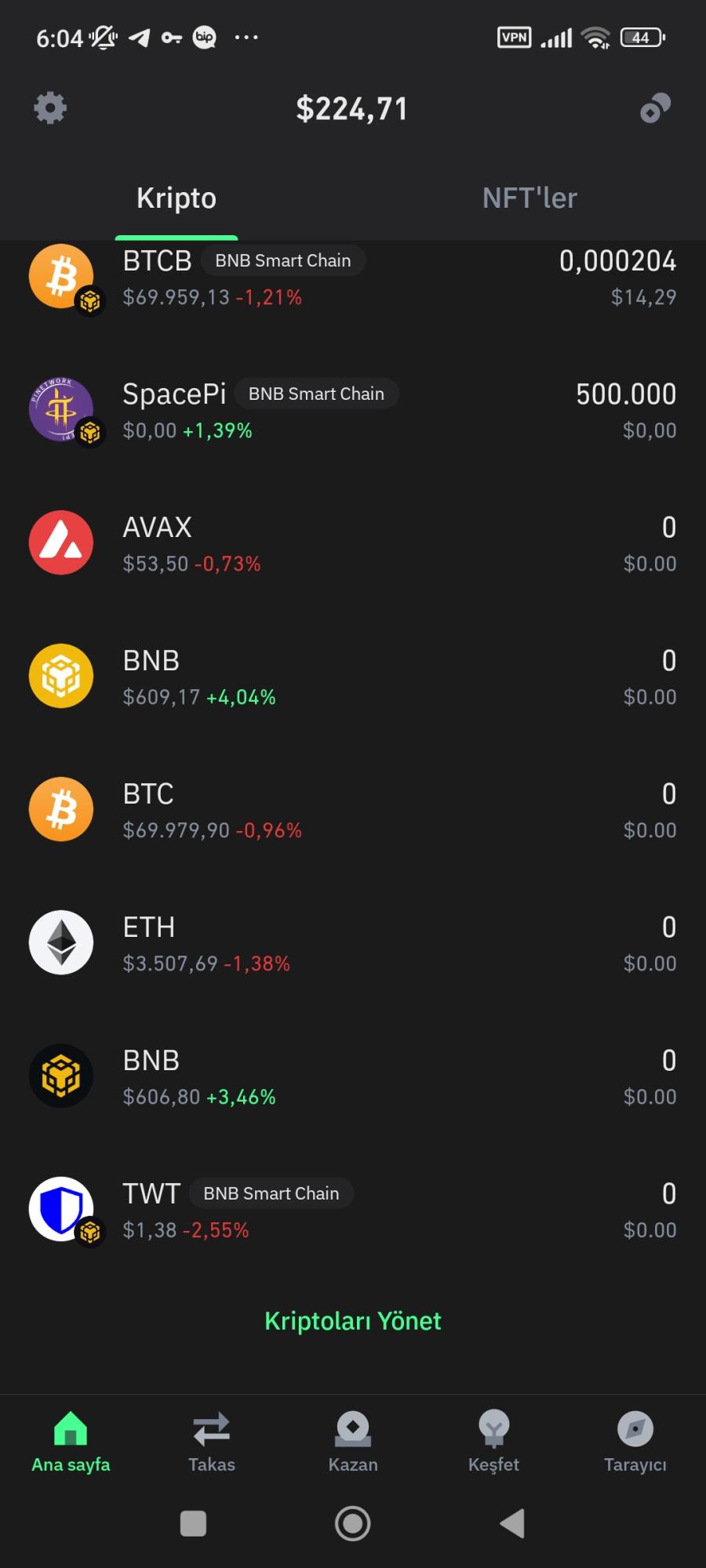The image size is (706, 1568).
Task: Select the Kripto tab
Action: coord(176,198)
